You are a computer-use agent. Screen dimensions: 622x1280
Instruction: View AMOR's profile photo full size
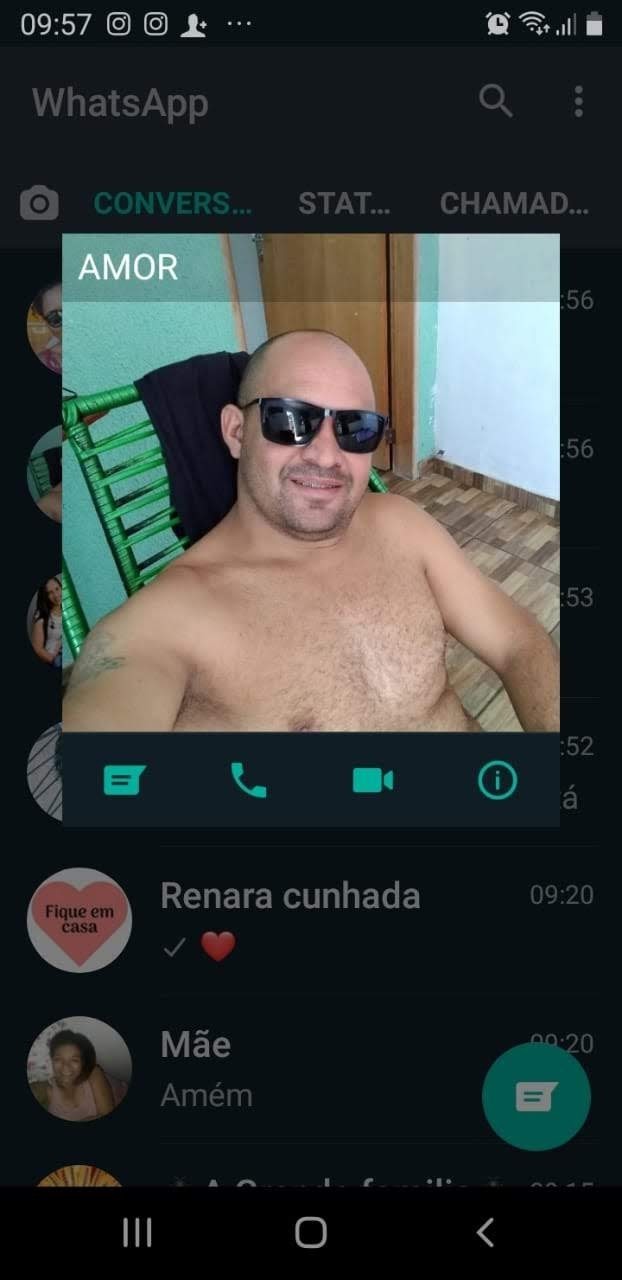pos(310,500)
